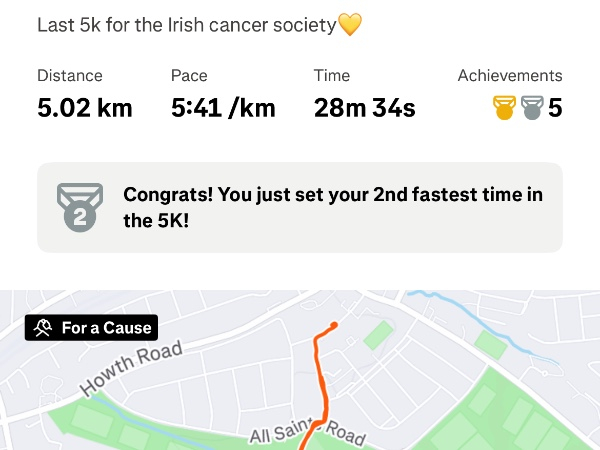Open the route map
This screenshot has height=450, width=600.
pyautogui.click(x=300, y=370)
